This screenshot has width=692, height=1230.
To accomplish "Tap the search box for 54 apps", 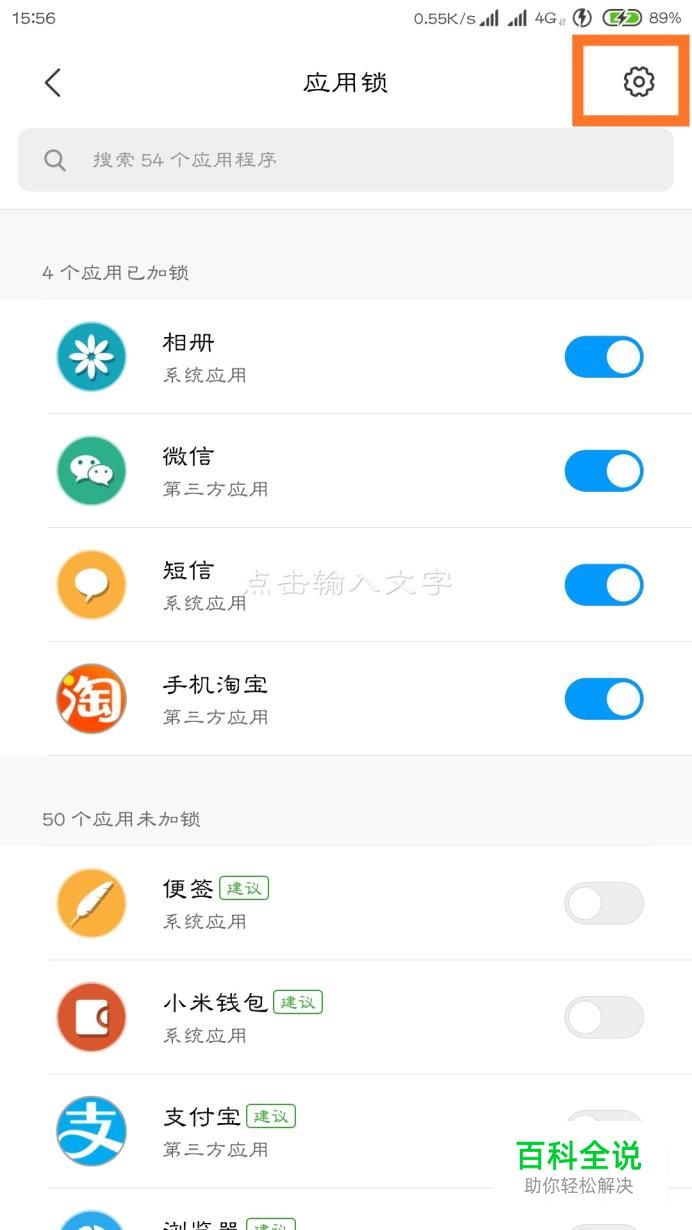I will click(x=346, y=159).
